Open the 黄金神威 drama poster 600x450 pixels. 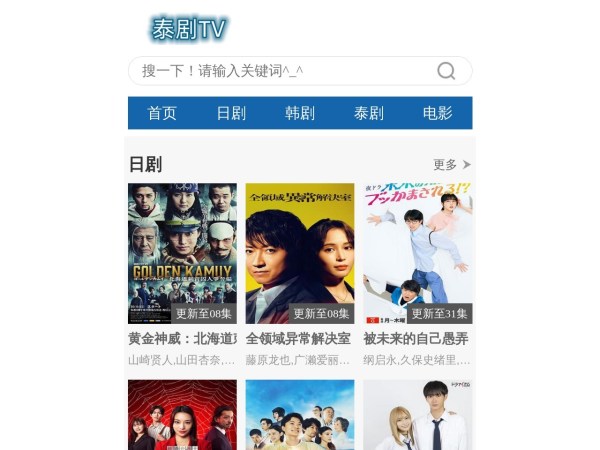182,253
